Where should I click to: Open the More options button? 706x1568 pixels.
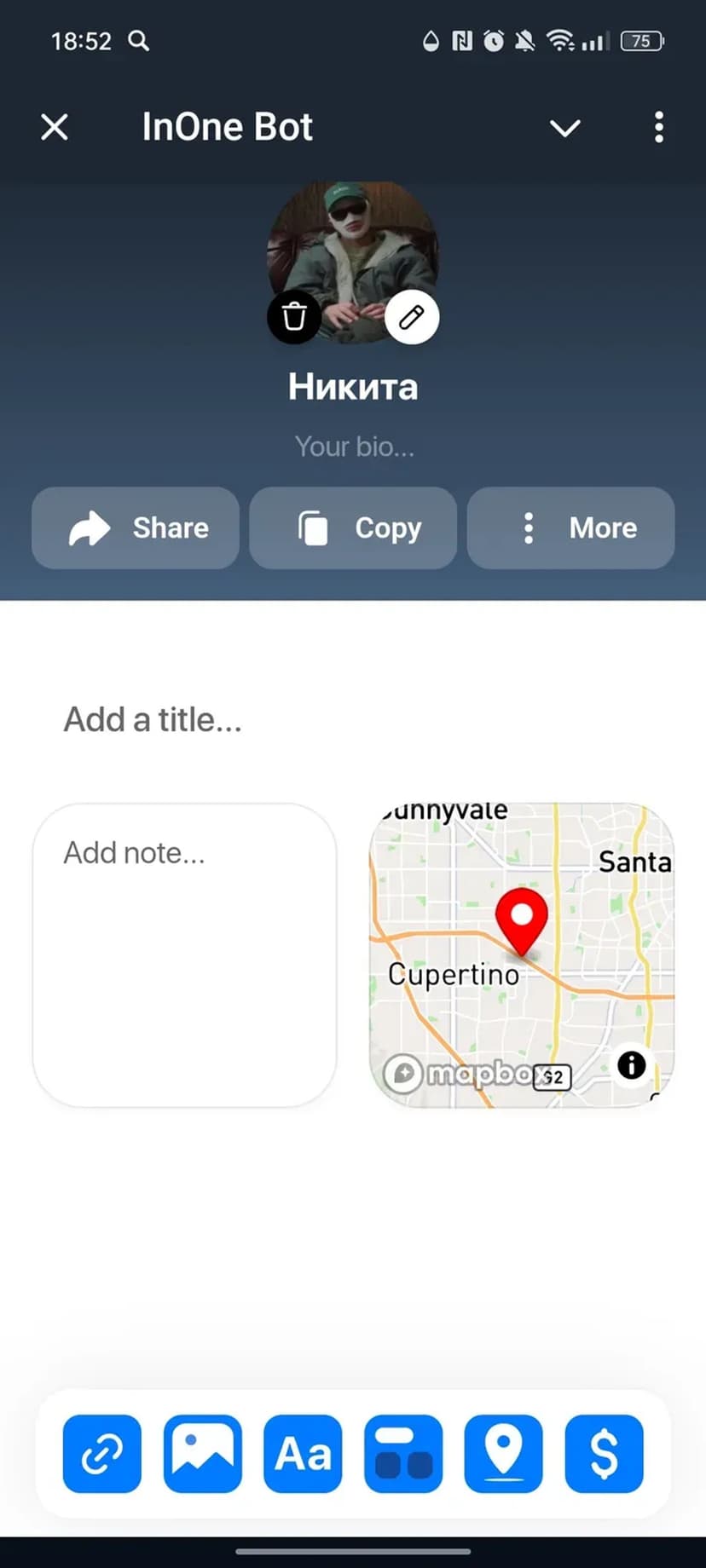point(570,528)
